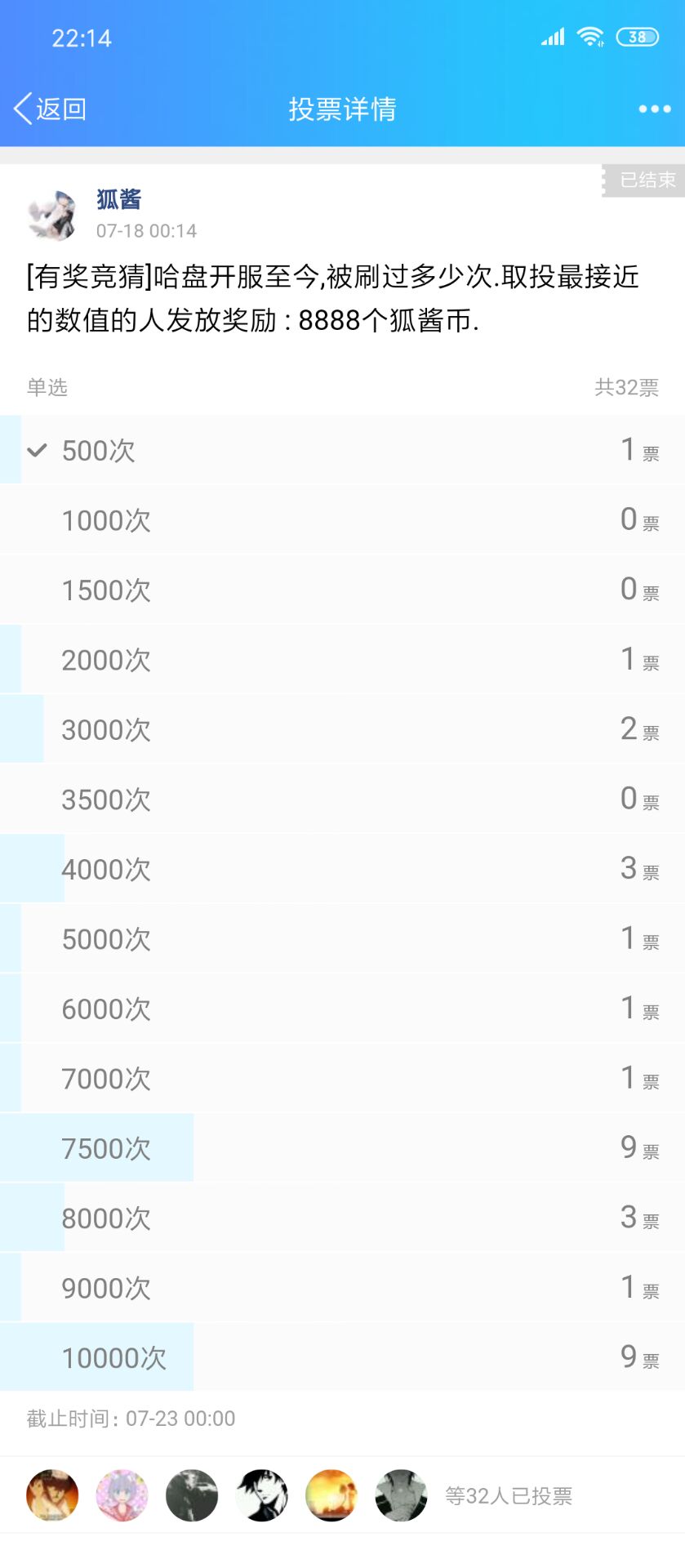Tap the Wi-Fi icon in status bar

coord(589,36)
